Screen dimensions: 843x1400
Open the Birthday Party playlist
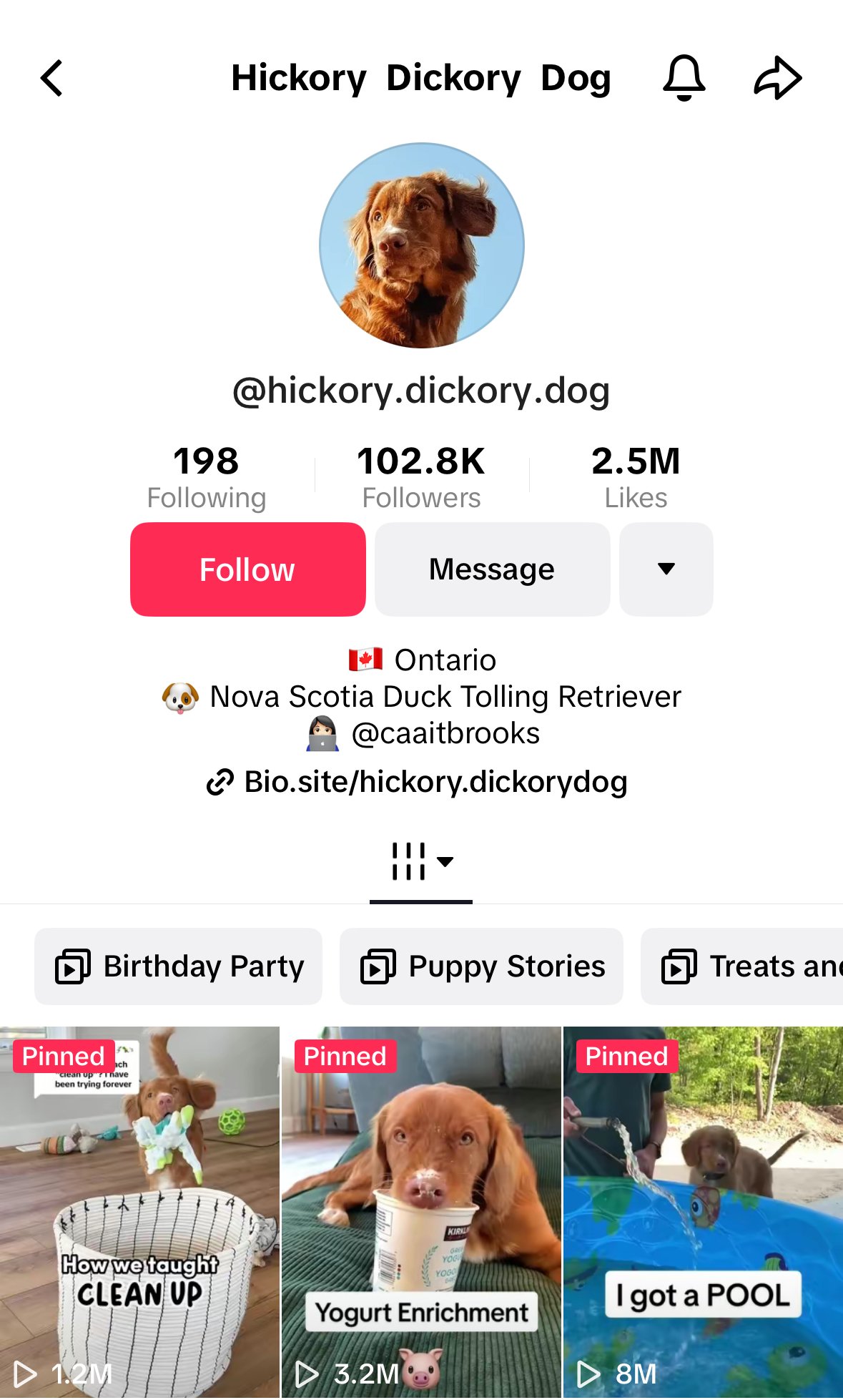(x=179, y=966)
